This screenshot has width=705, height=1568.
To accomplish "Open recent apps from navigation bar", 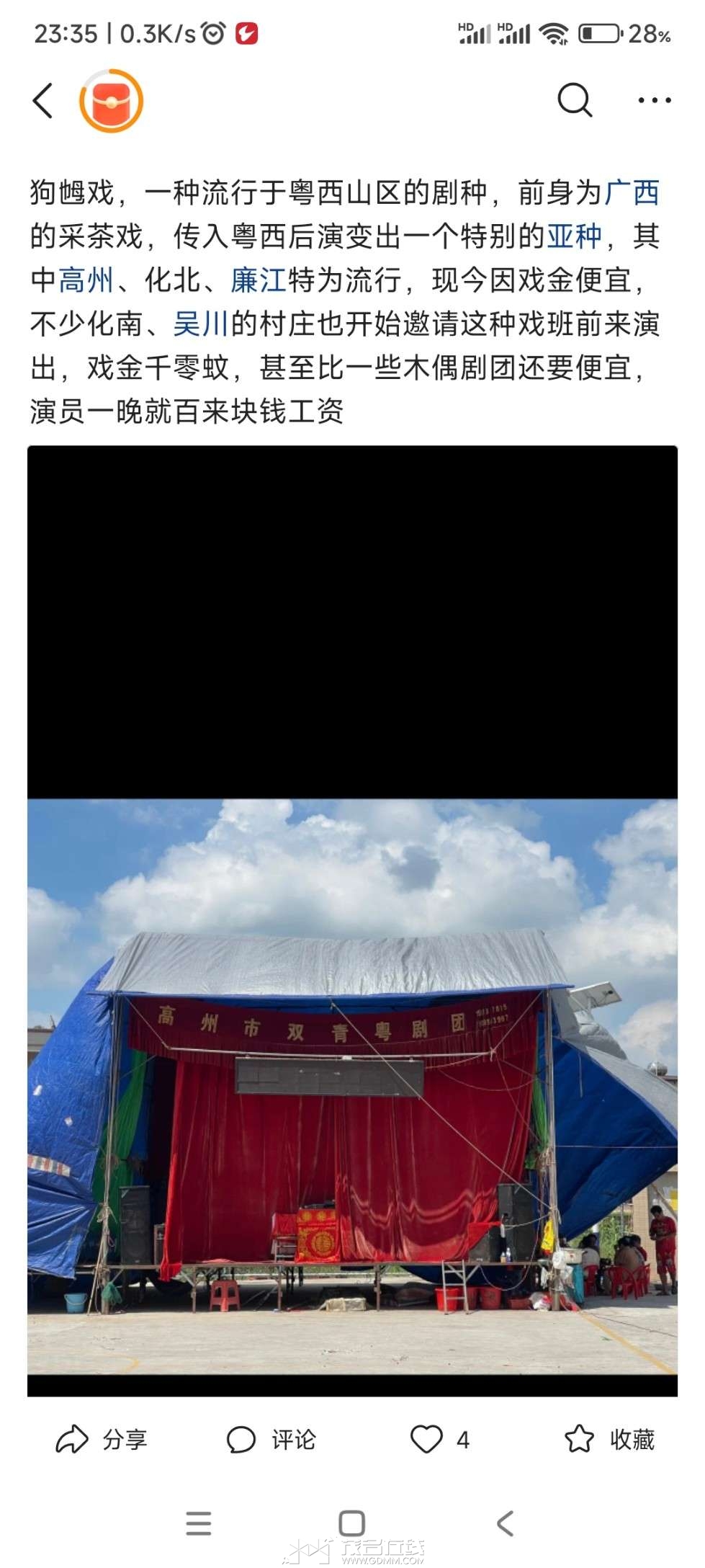I will click(198, 1523).
